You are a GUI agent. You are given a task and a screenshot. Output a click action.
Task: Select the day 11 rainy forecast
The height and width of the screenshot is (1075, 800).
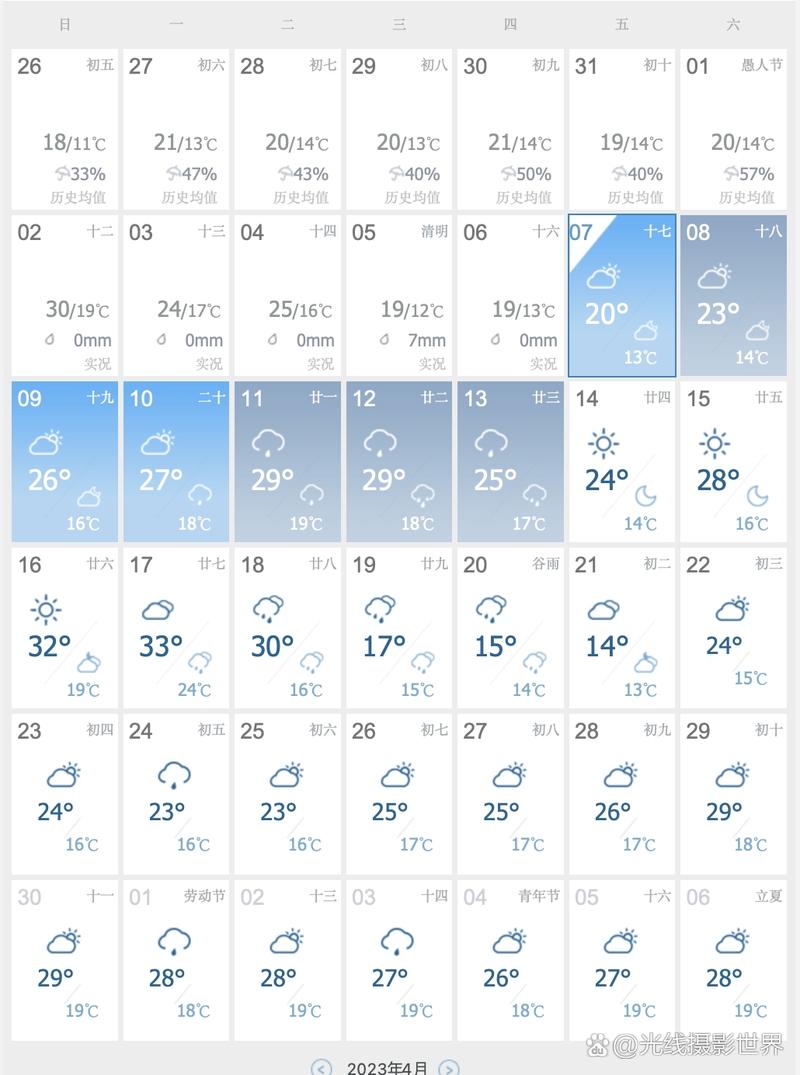[287, 461]
